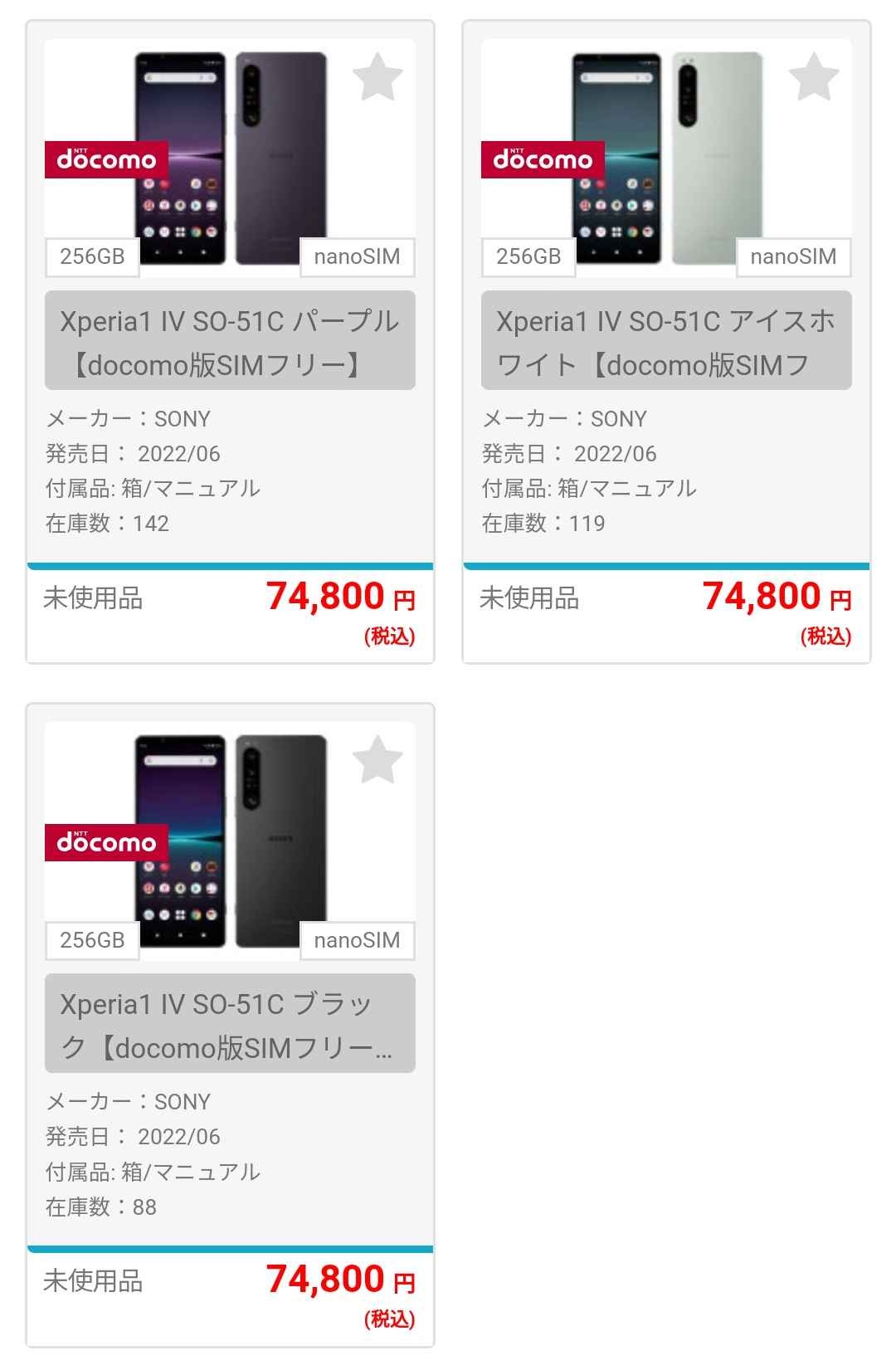Open the Xperia1 IV SO-51C アイスホワイト product card
Image resolution: width=896 pixels, height=1370 pixels.
pyautogui.click(x=666, y=341)
